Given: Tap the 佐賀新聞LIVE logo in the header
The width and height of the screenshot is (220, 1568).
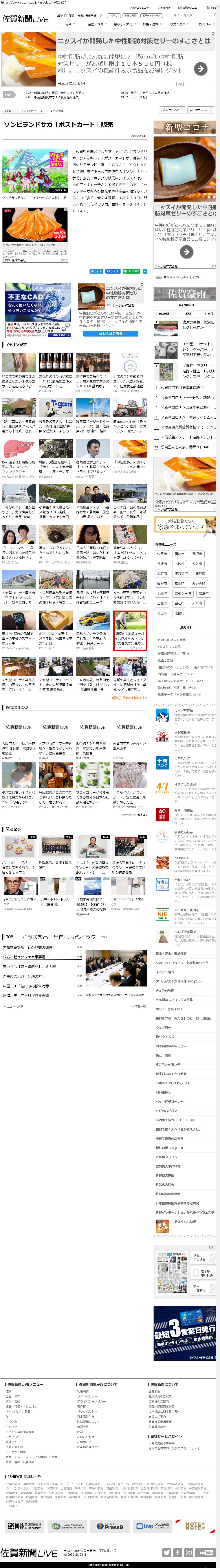Looking at the screenshot, I should (x=26, y=19).
